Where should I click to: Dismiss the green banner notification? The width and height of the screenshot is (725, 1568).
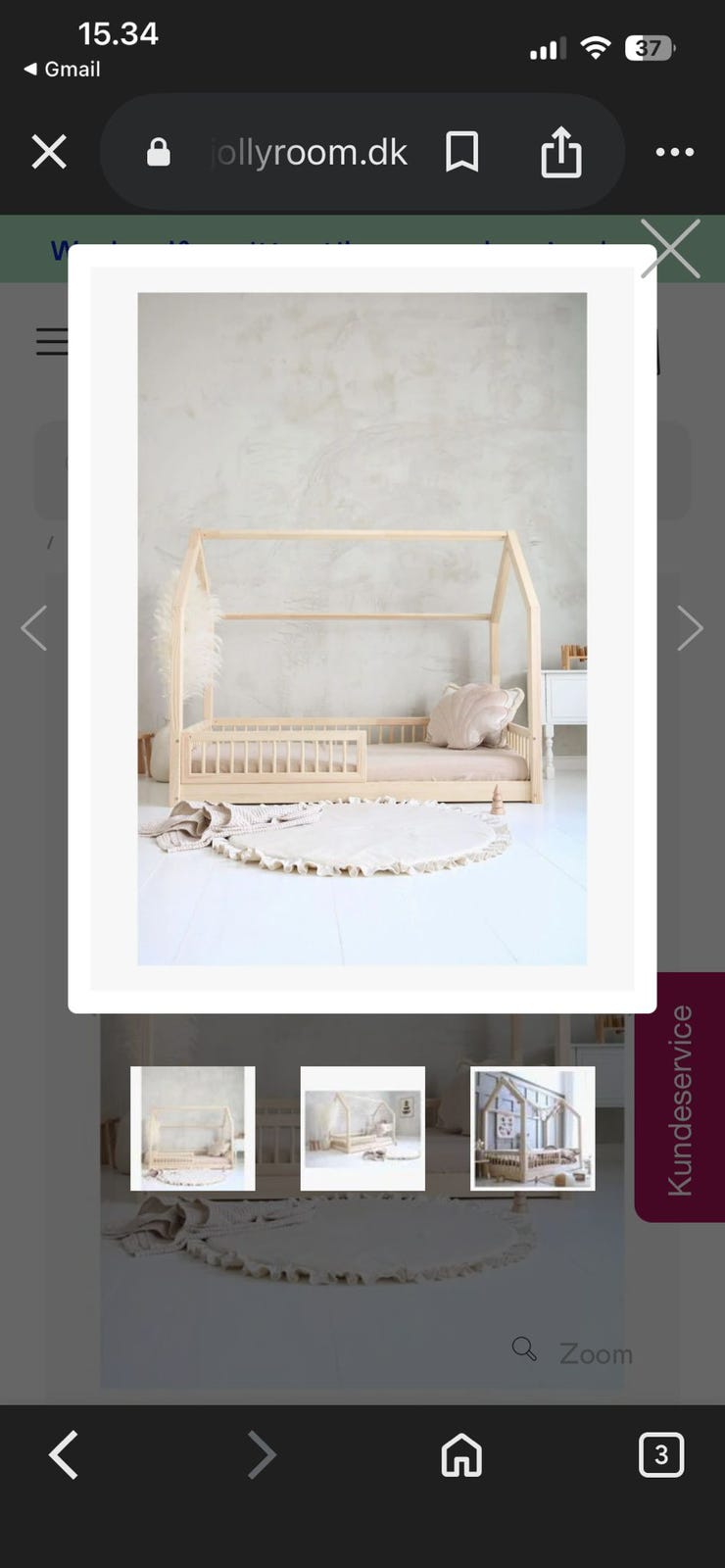(671, 249)
